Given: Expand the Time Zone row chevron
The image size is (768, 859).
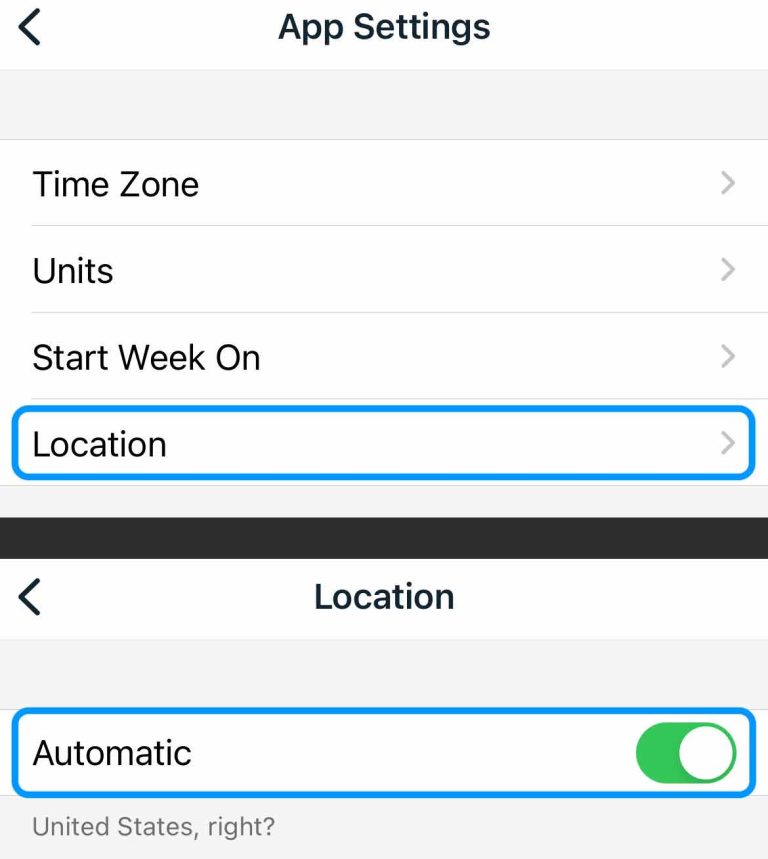Looking at the screenshot, I should point(729,183).
